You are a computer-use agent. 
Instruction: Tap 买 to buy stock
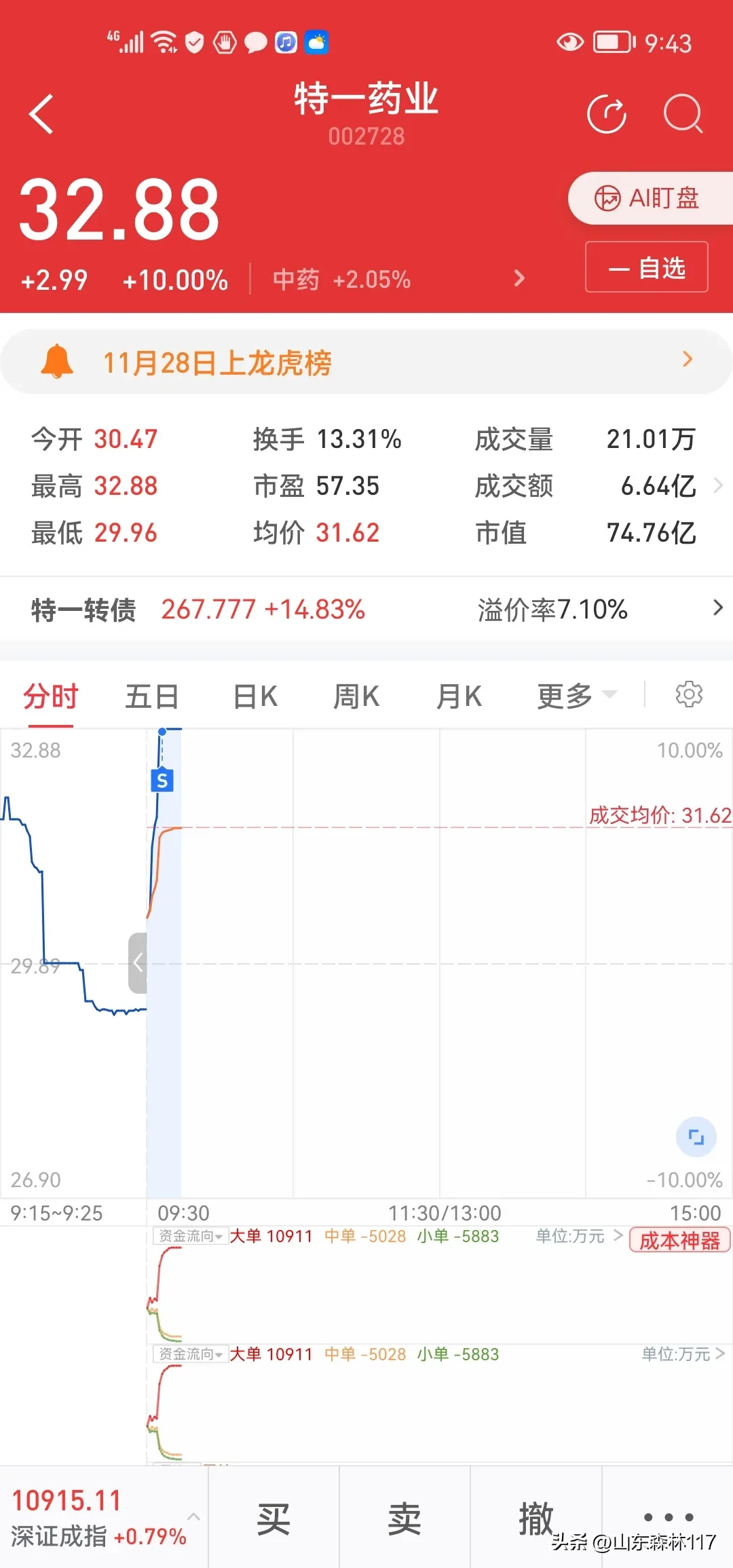pyautogui.click(x=274, y=1518)
